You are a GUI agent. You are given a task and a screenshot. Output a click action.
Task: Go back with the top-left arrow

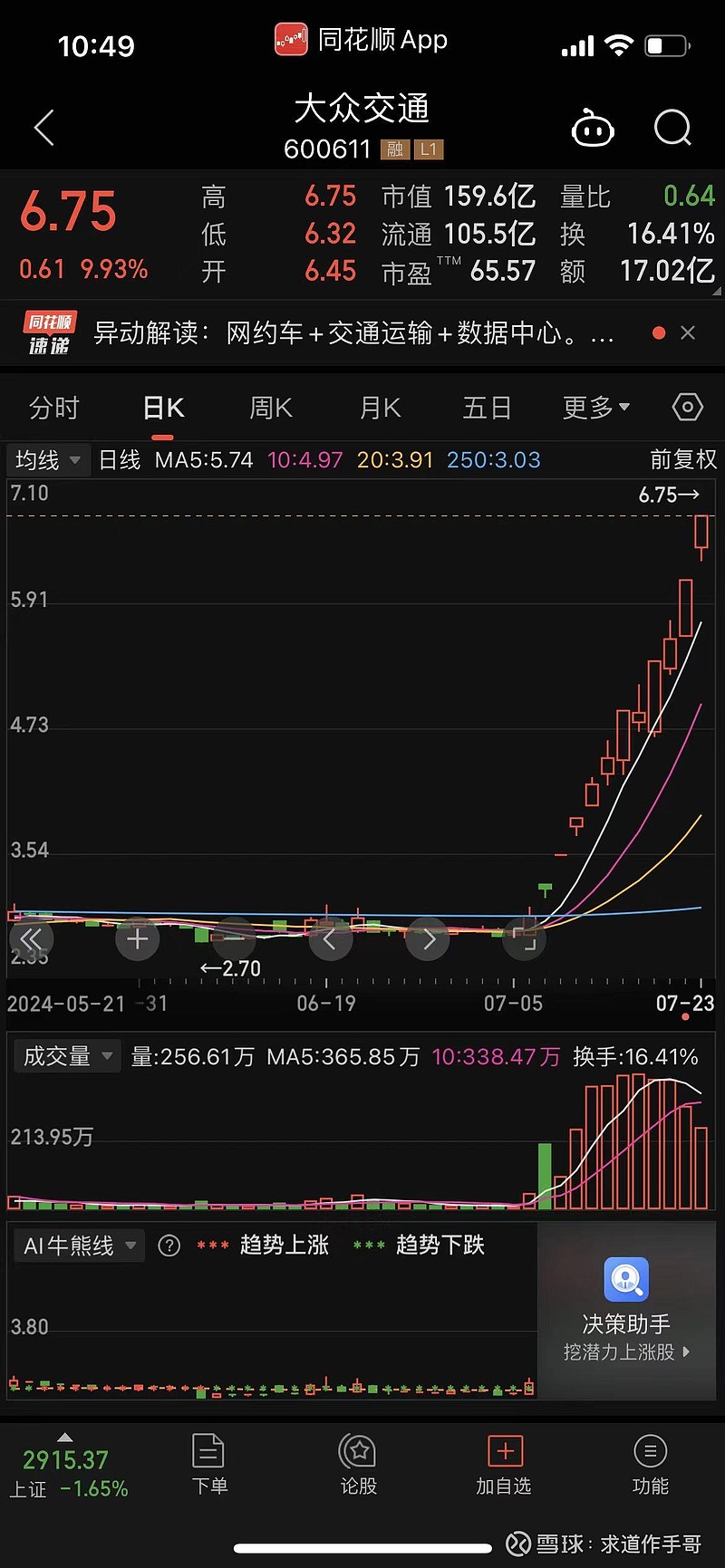tap(44, 128)
